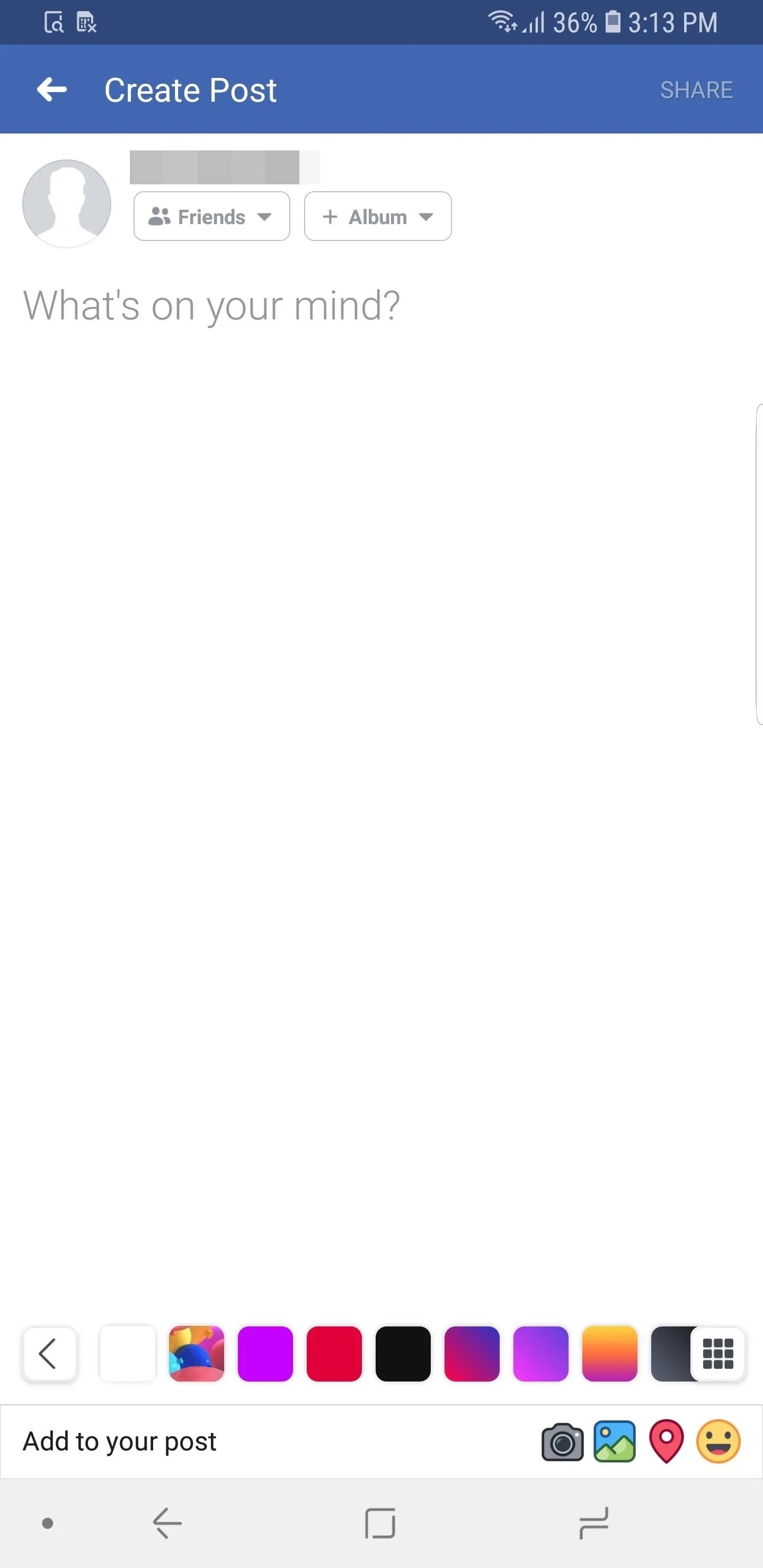Tap the profile picture avatar
Screen dimensions: 763x1568
67,203
